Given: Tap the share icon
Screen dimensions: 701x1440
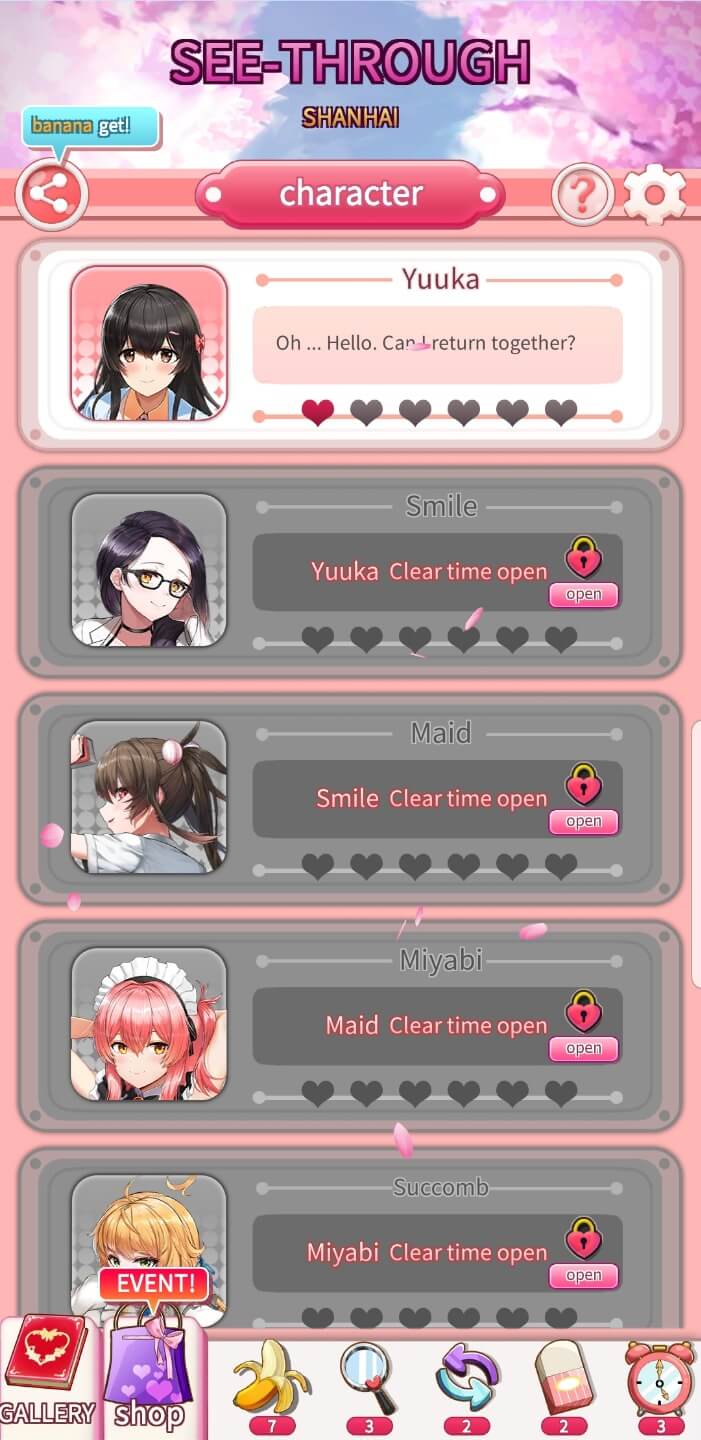Looking at the screenshot, I should point(52,197).
